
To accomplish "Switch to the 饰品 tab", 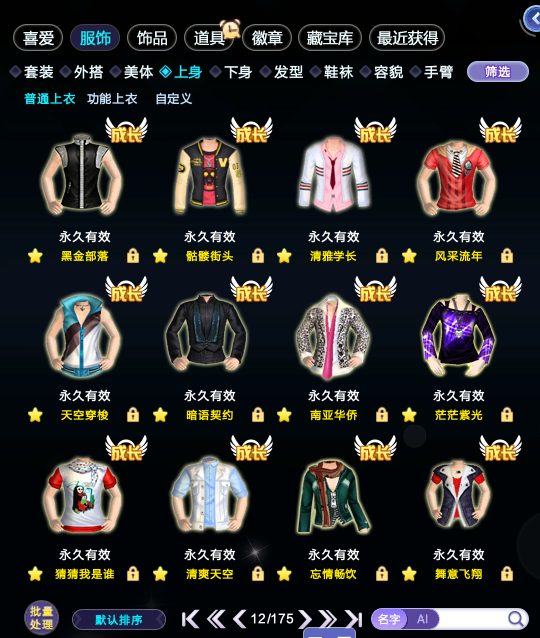I will (152, 38).
